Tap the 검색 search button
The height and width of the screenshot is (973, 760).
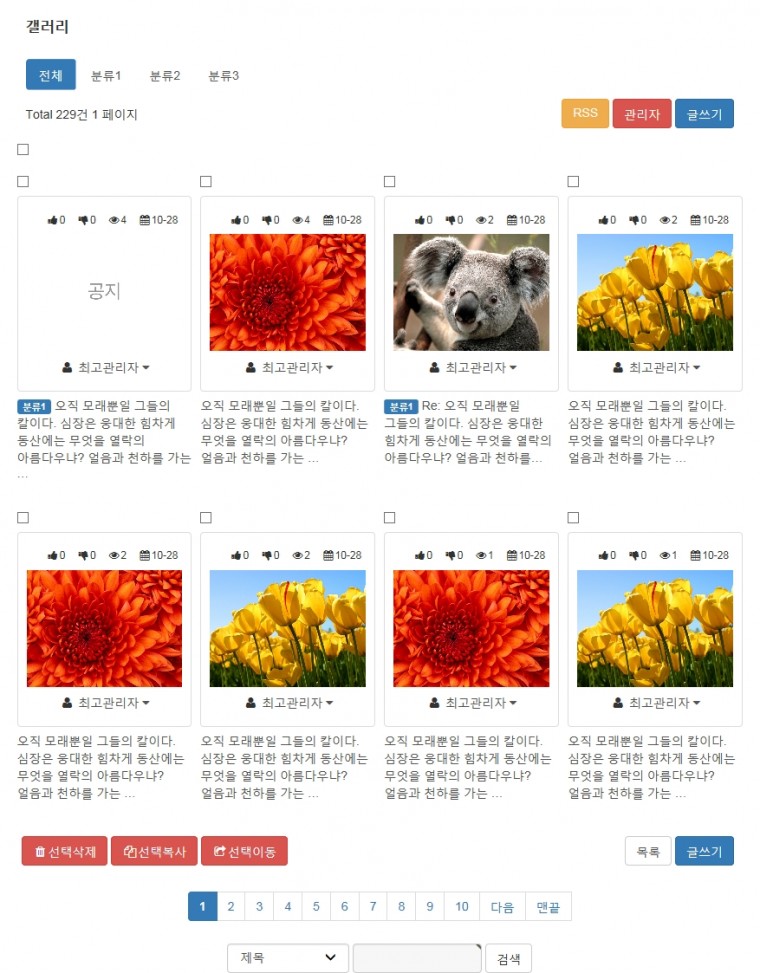pos(508,958)
